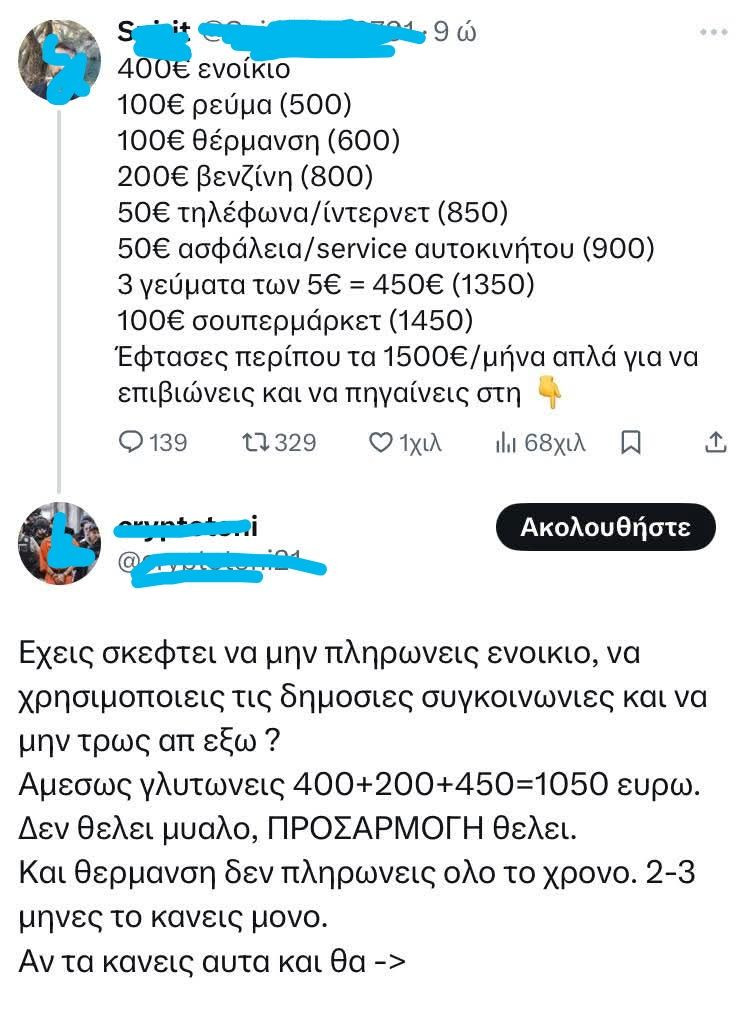Open the top tweet author's avatar
Viewport: 750px width, 1011px height.
[60, 60]
